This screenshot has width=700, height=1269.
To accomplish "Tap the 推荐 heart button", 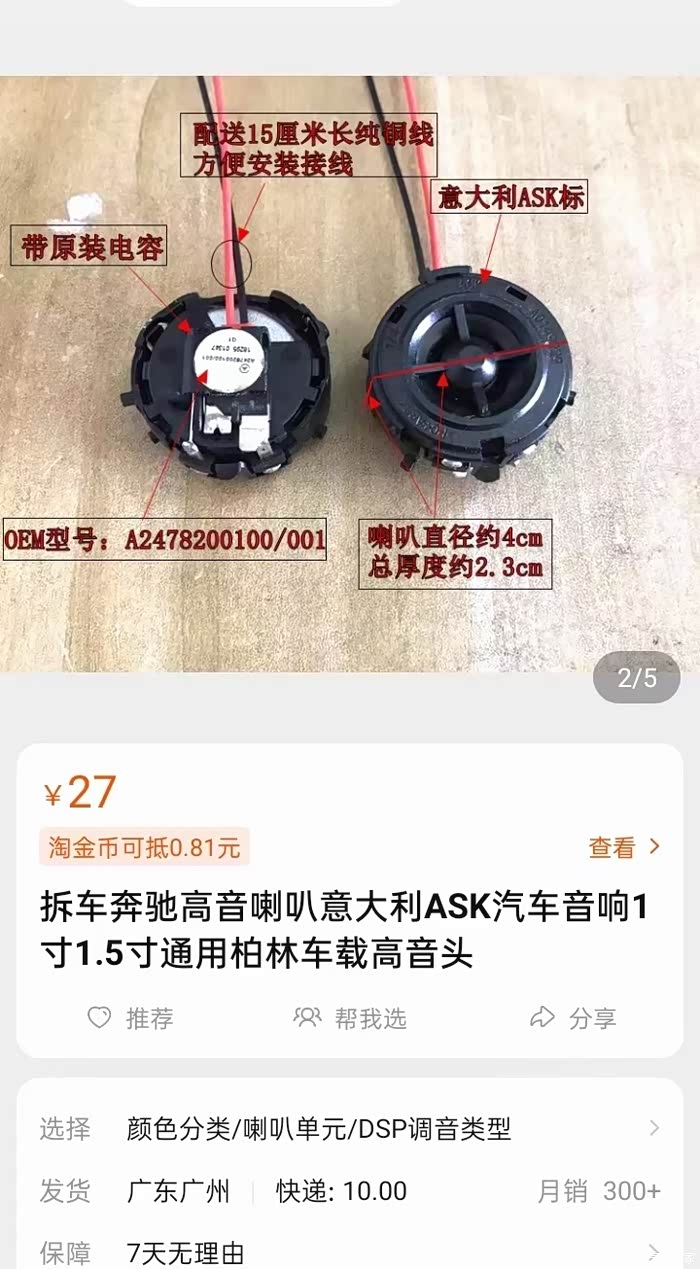I will coord(130,1018).
